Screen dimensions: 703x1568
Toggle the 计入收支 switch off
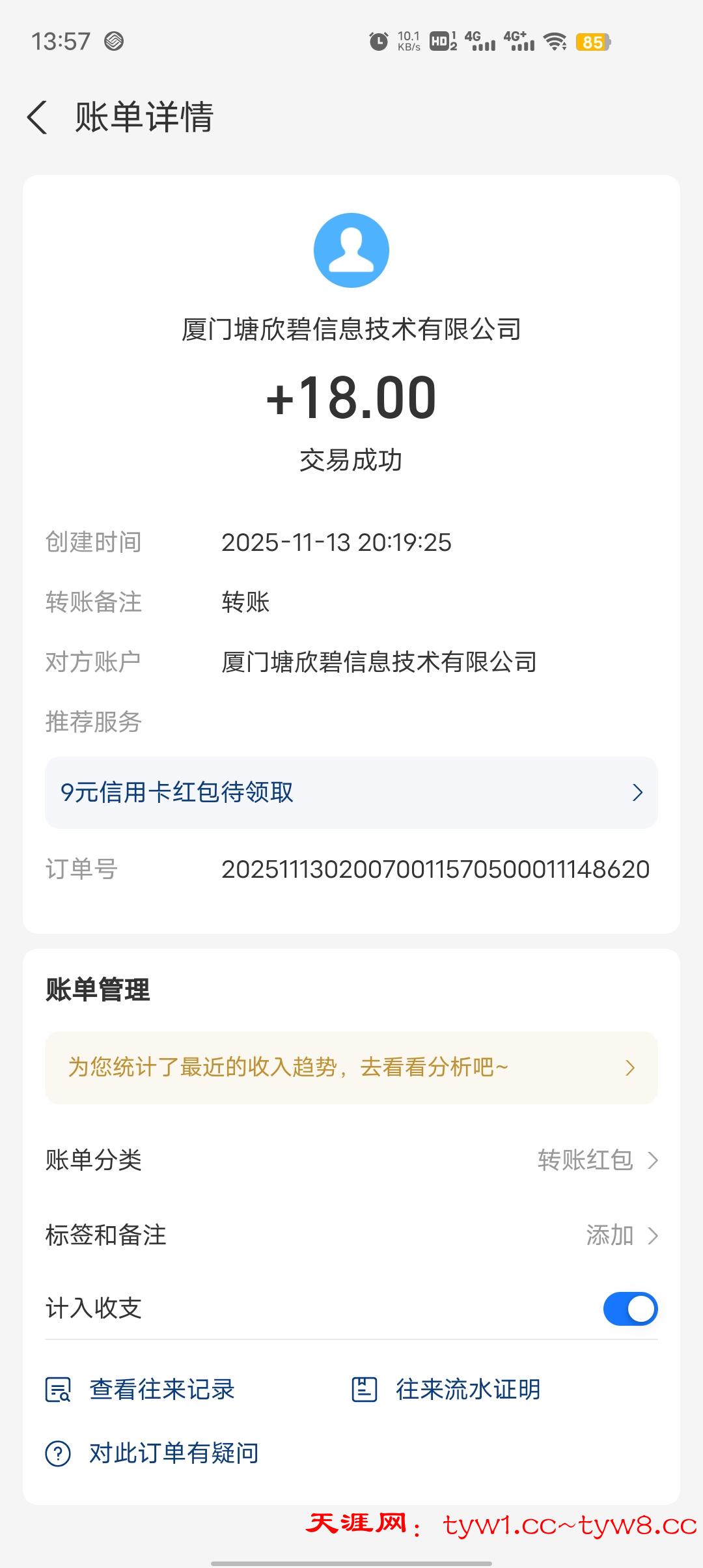click(x=629, y=1309)
